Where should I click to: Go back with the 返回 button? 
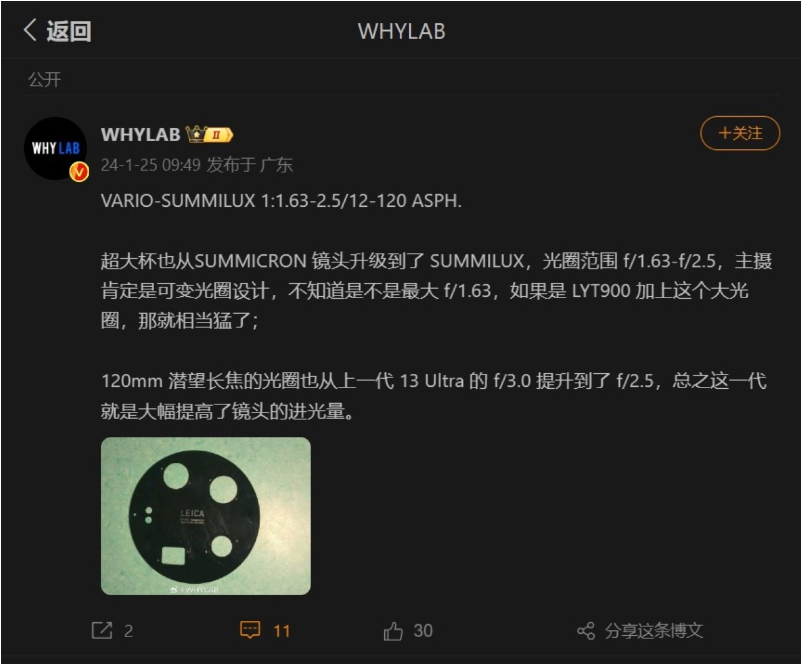click(x=57, y=31)
